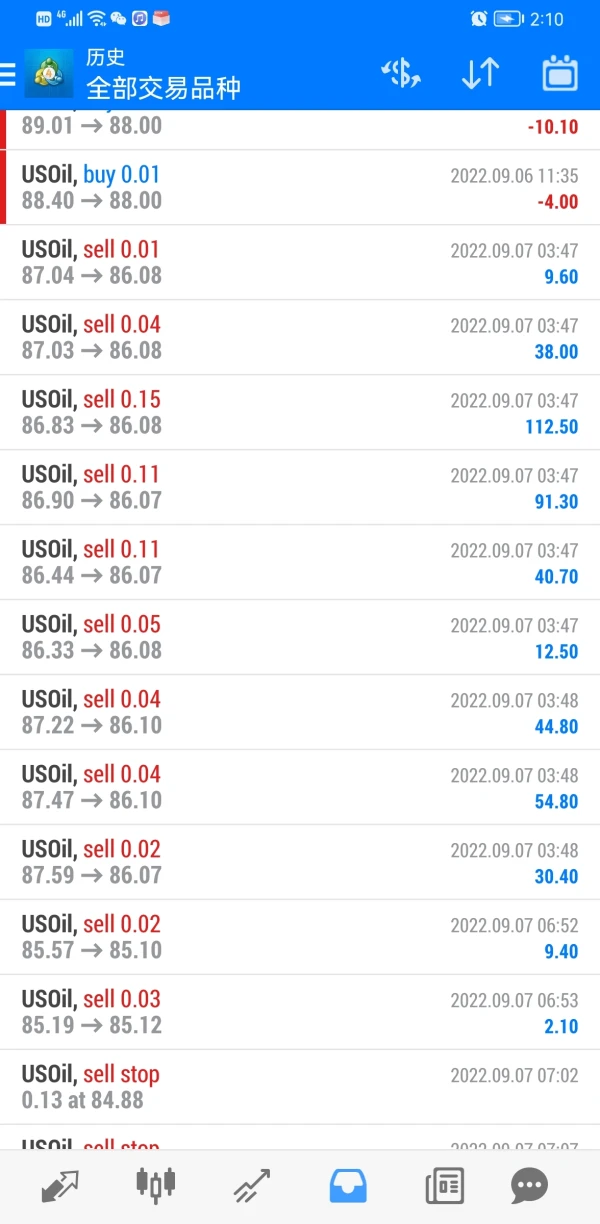Image resolution: width=600 pixels, height=1224 pixels.
Task: Expand the trade with 40.70 profit
Action: point(300,562)
